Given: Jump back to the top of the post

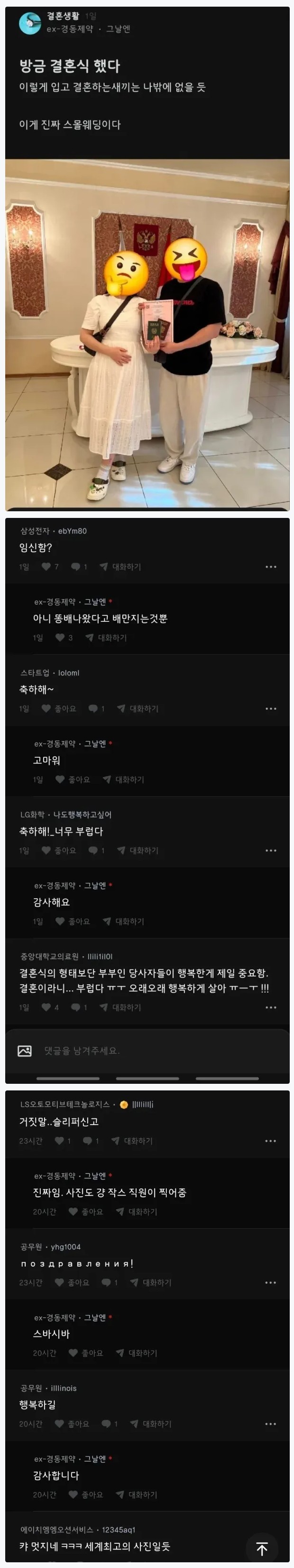Looking at the screenshot, I should click(x=262, y=1549).
